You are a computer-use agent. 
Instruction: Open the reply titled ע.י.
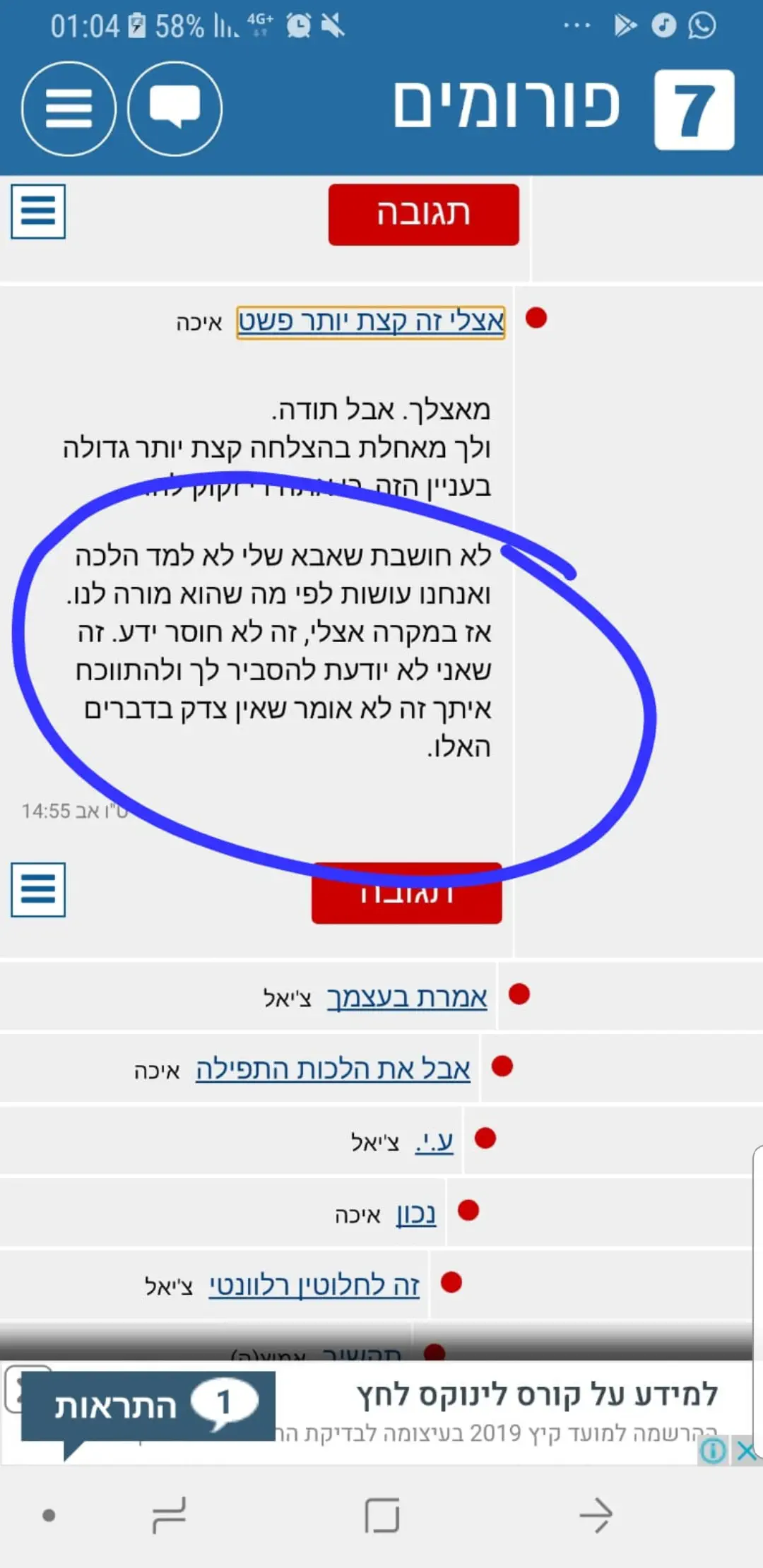click(434, 1141)
